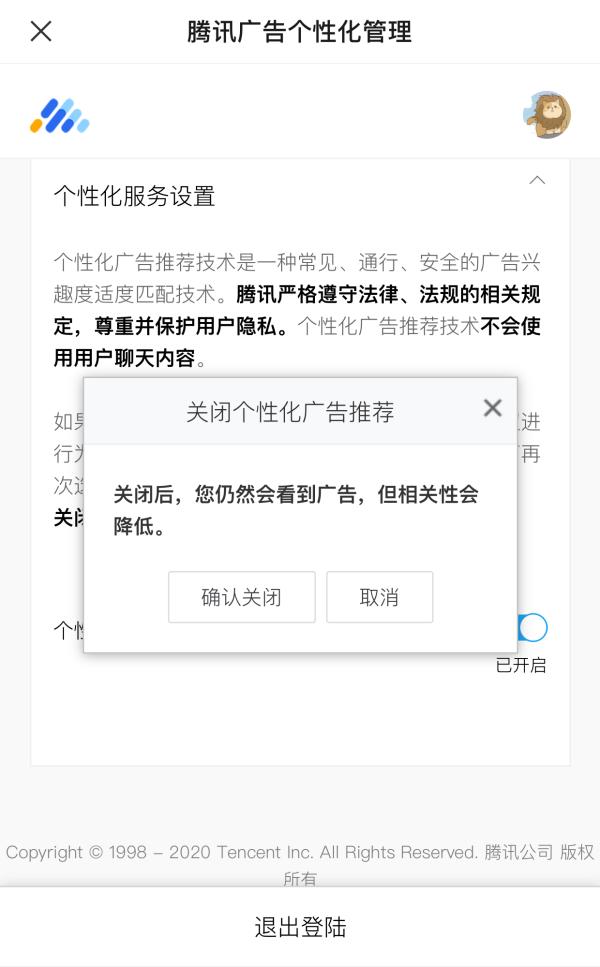Tap 取消 to cancel the dialog
This screenshot has width=600, height=967.
click(379, 597)
